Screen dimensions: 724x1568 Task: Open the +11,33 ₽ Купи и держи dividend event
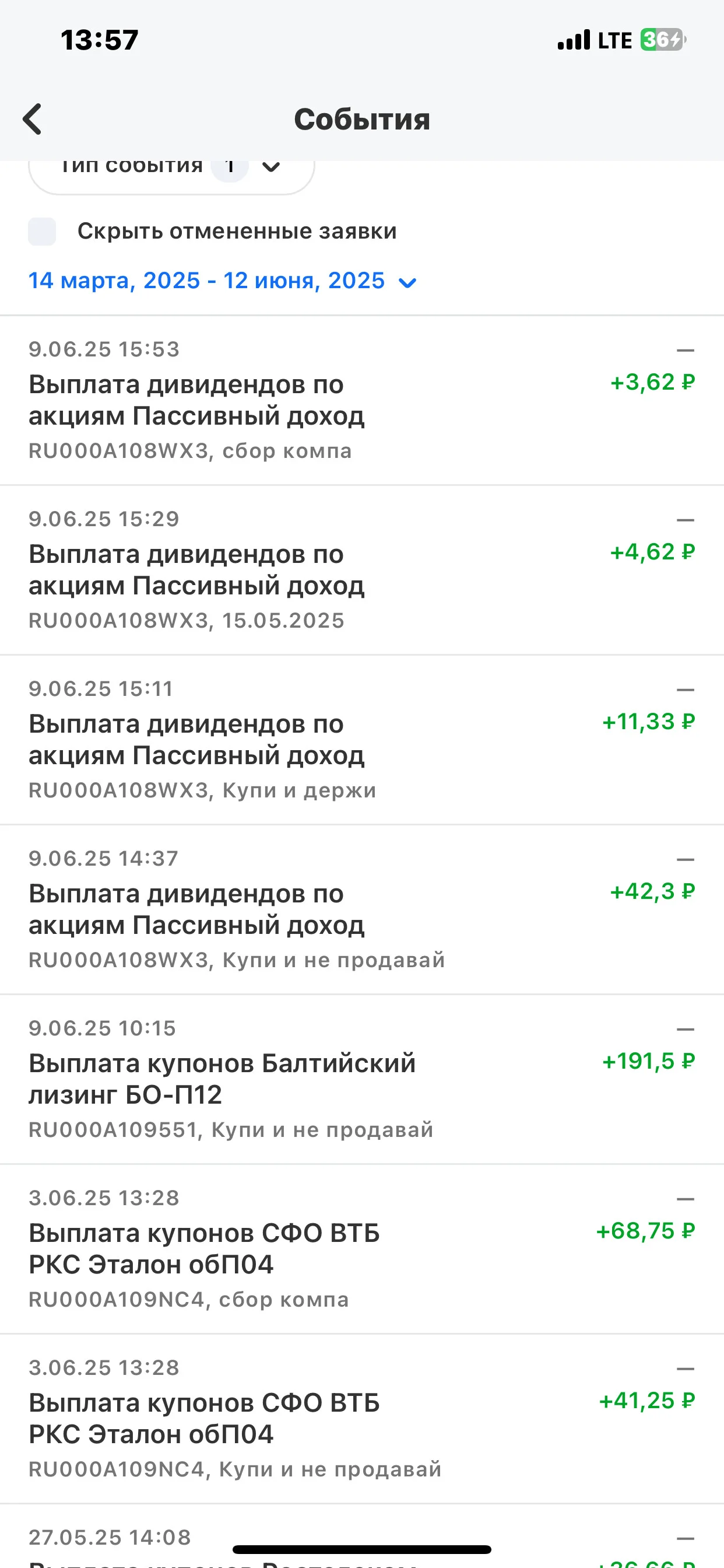(362, 740)
